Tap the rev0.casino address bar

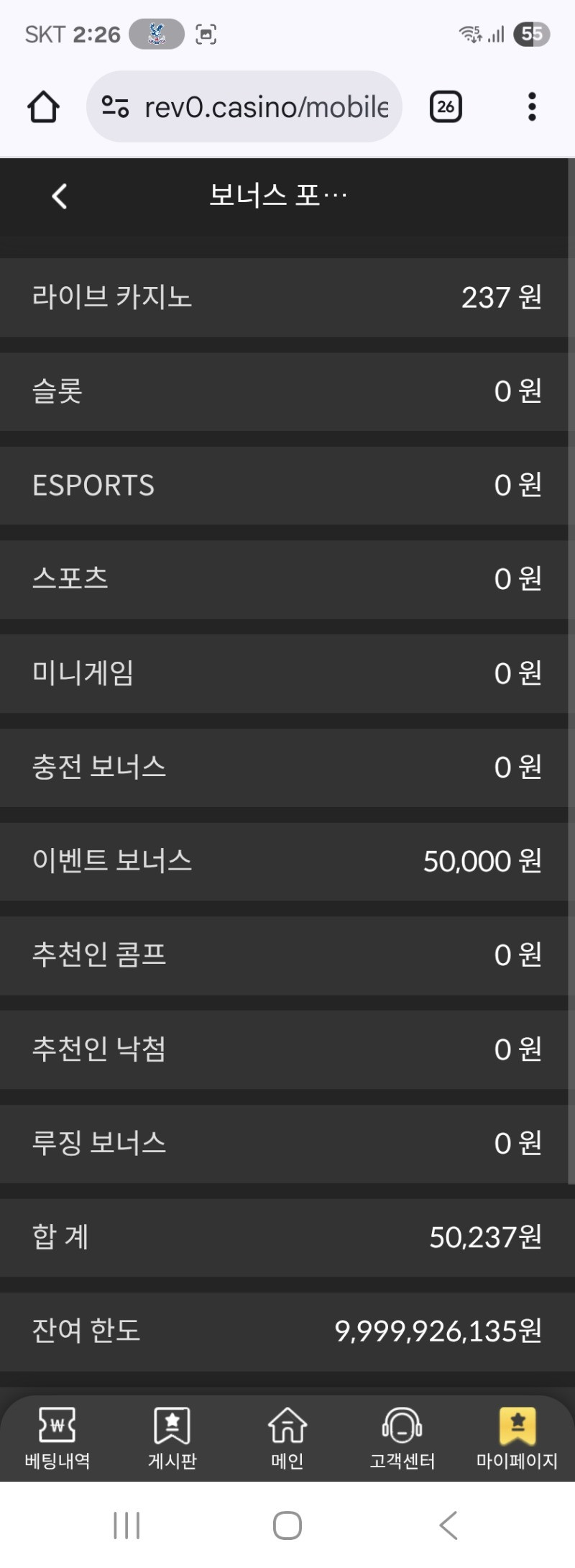266,107
